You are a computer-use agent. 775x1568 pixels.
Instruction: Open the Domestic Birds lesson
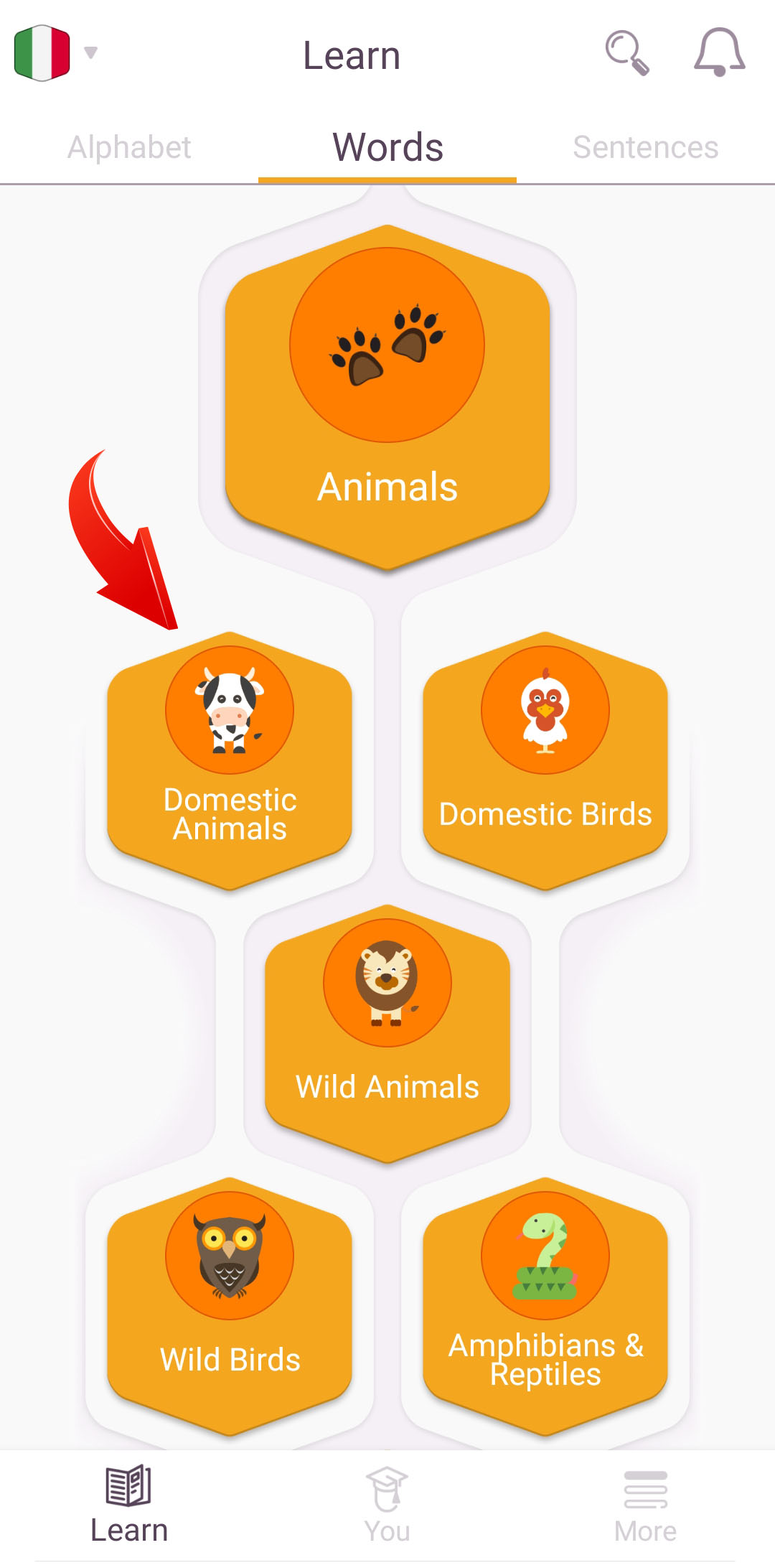pos(545,761)
